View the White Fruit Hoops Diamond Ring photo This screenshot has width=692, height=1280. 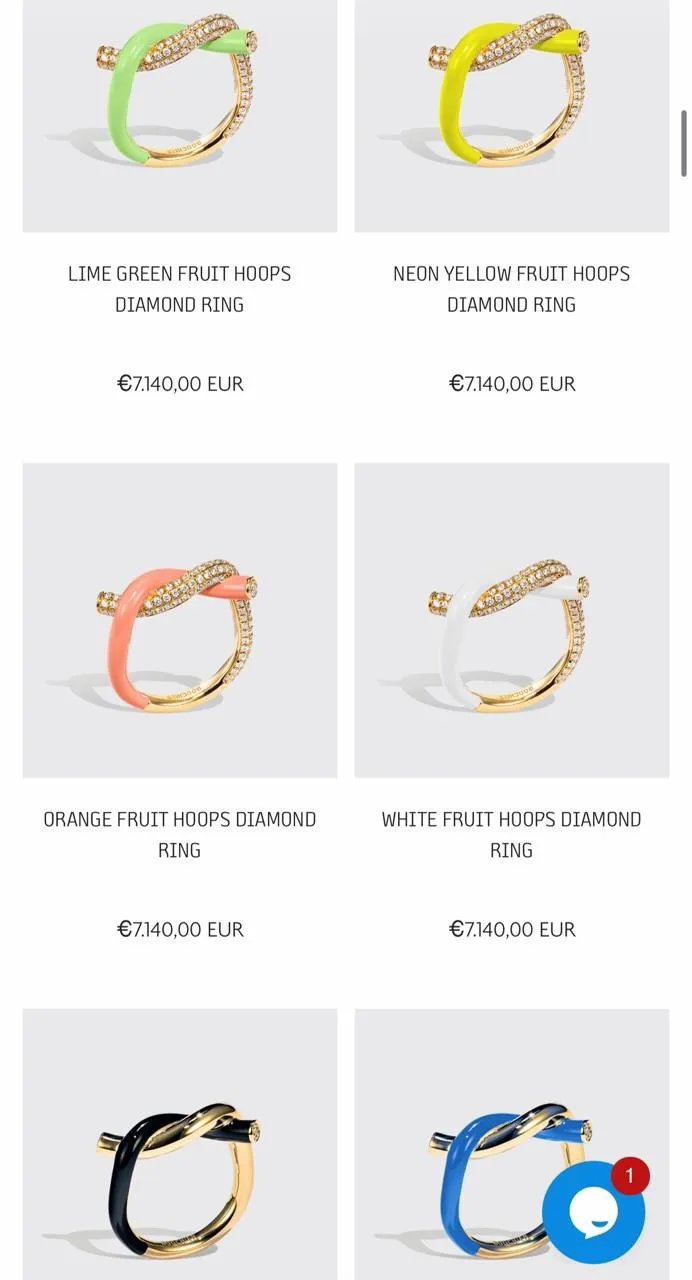(x=511, y=620)
